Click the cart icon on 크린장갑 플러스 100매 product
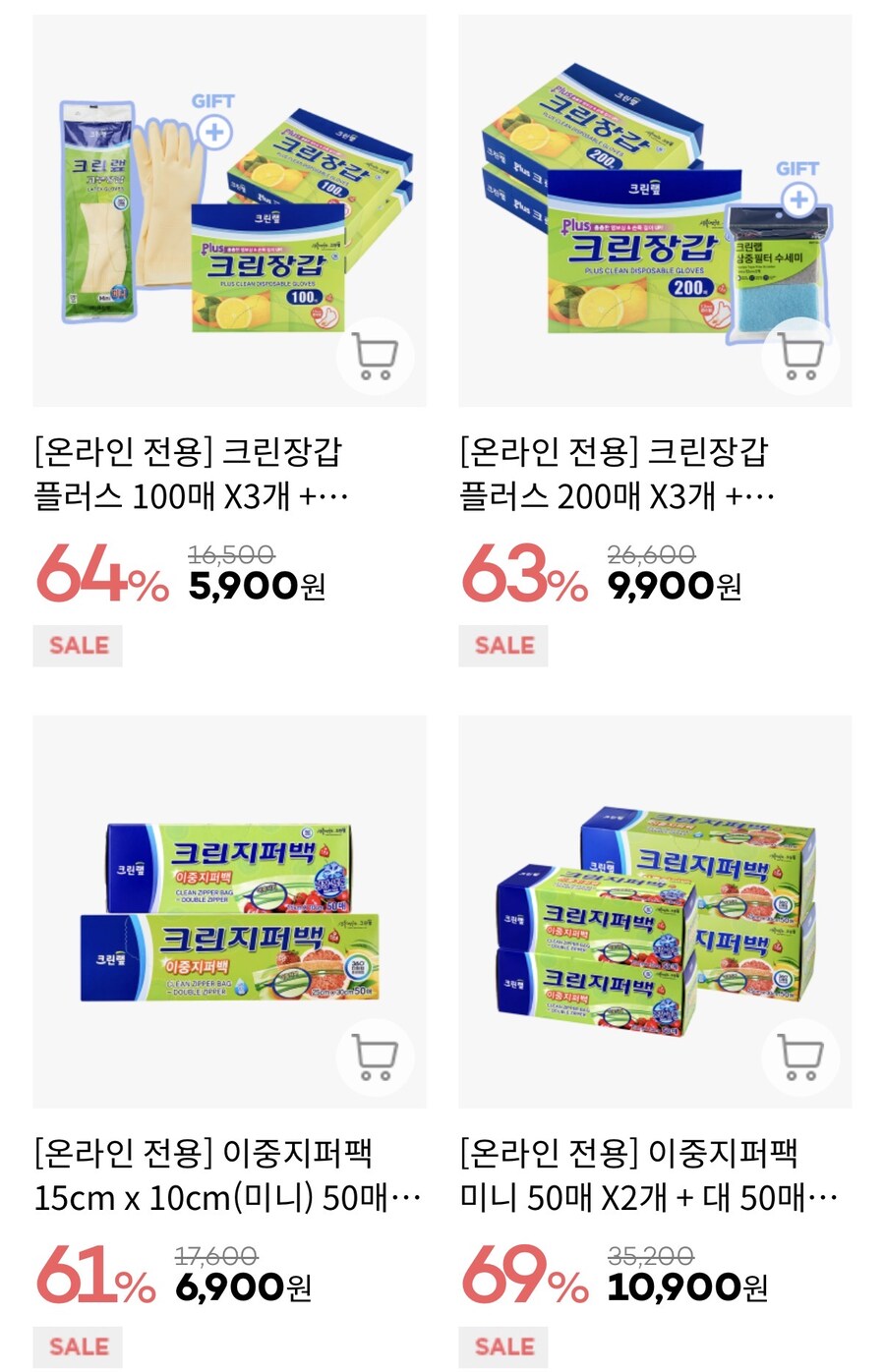 click(377, 356)
